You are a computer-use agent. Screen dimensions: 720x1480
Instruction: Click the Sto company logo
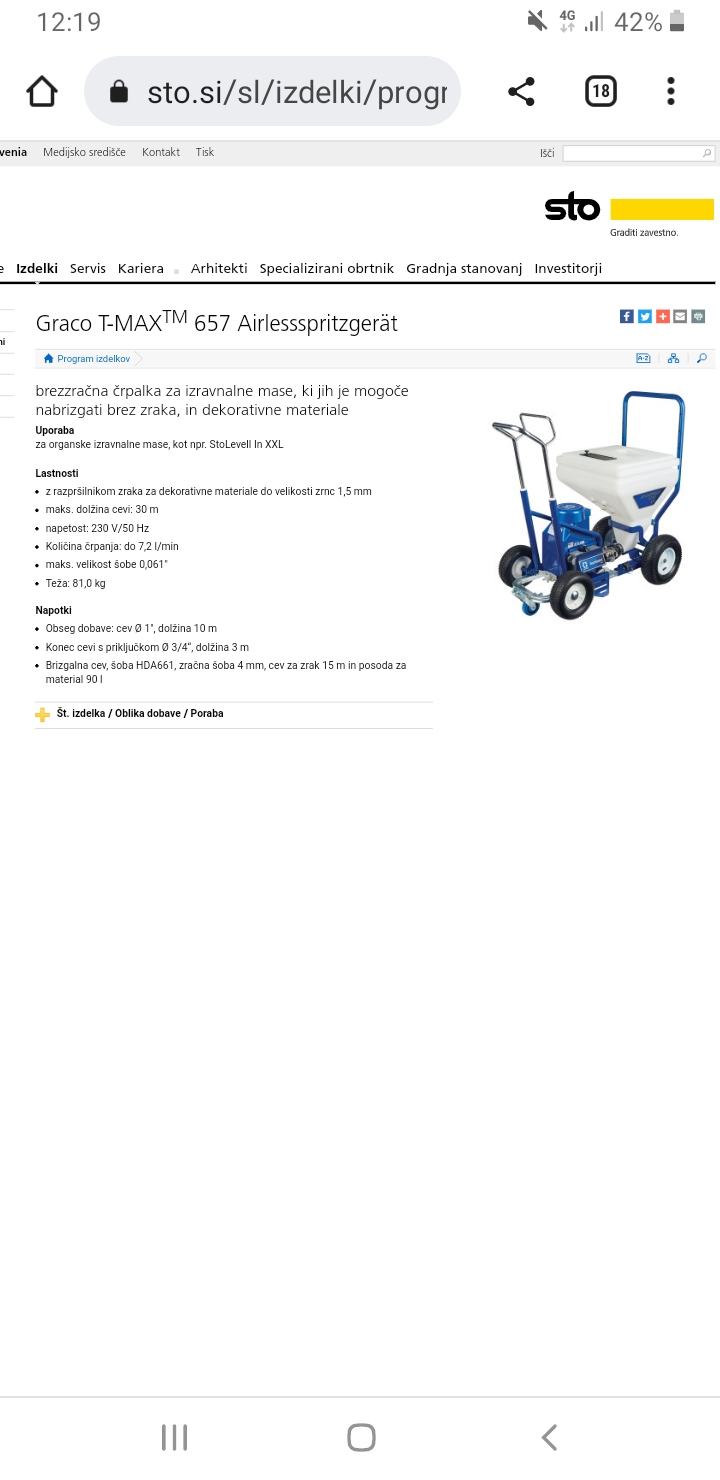[x=572, y=207]
